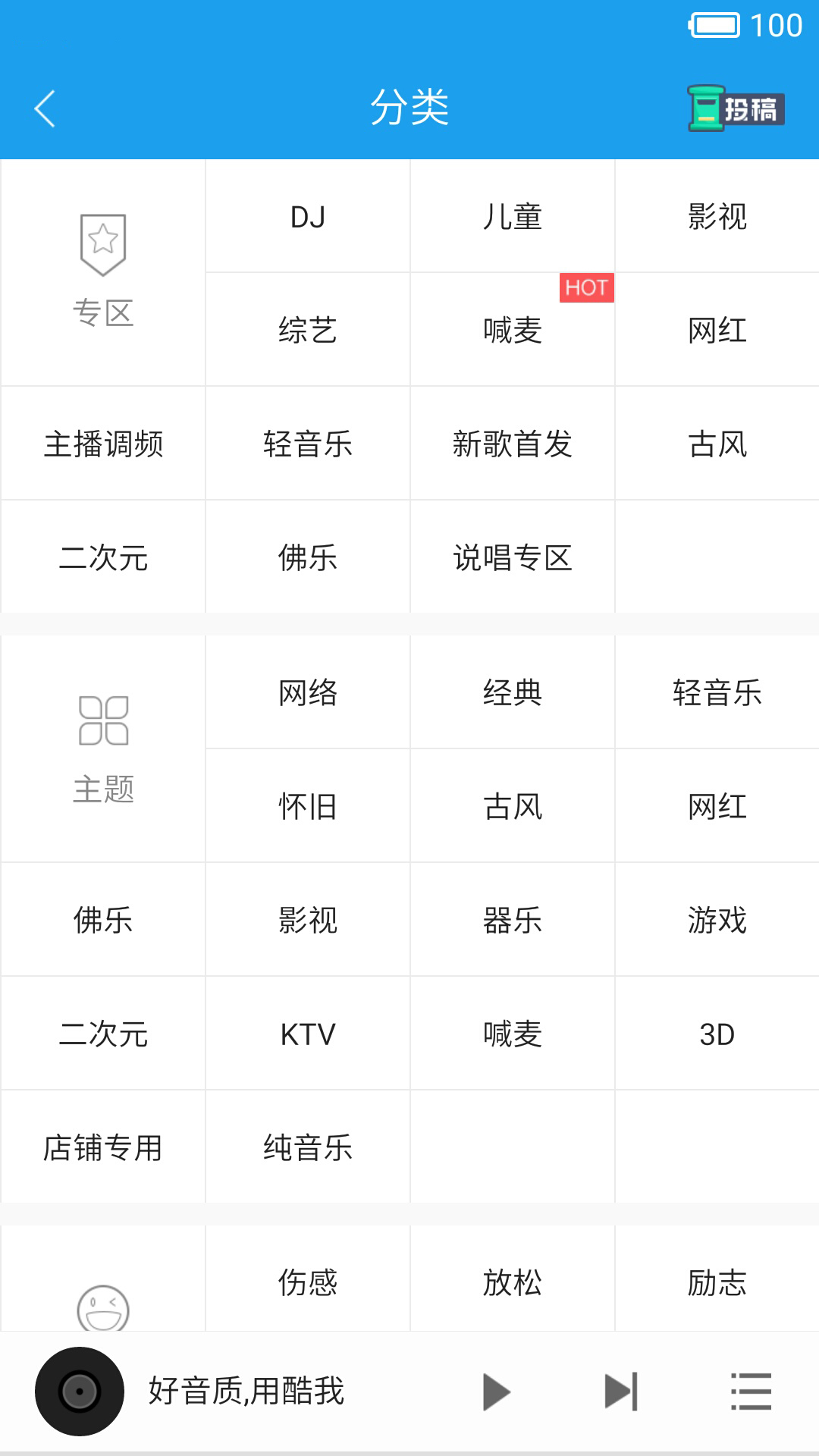This screenshot has width=819, height=1456.
Task: Open the 说唱专区 category
Action: click(512, 560)
